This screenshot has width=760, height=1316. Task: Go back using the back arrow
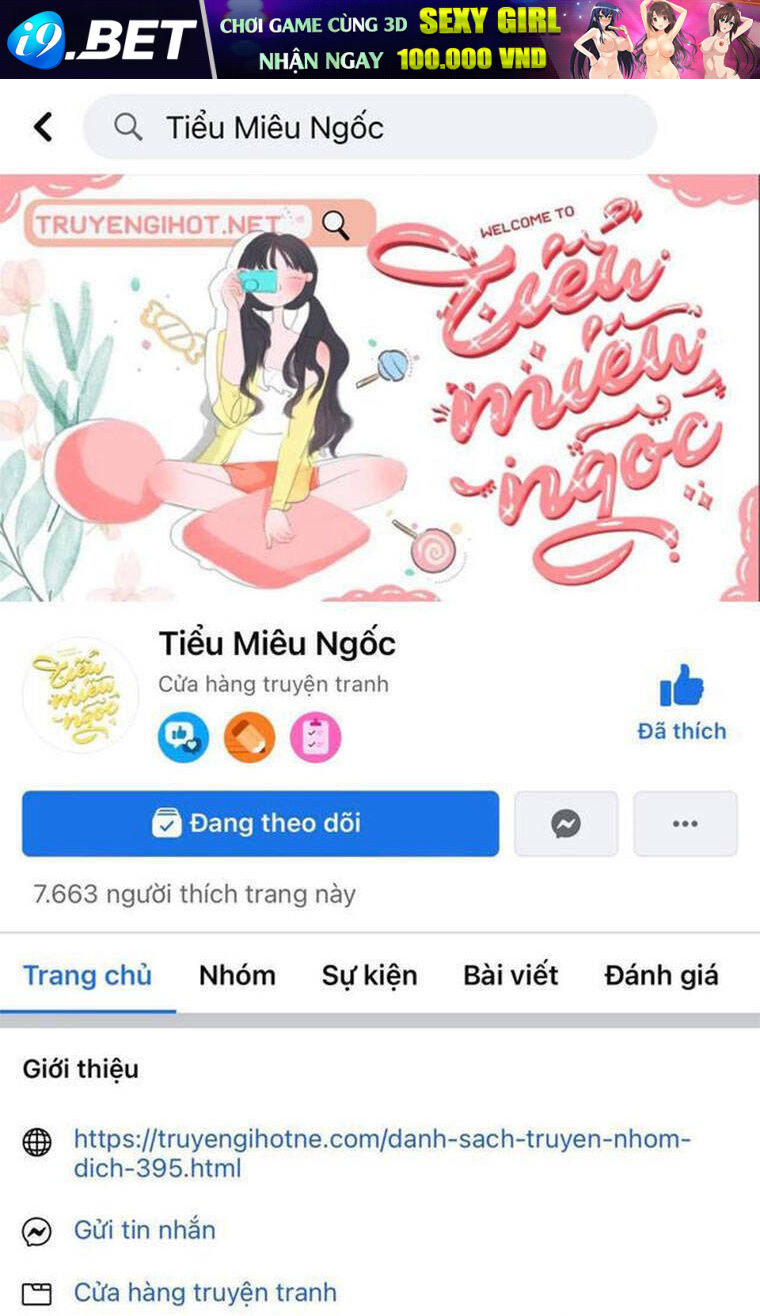(42, 127)
